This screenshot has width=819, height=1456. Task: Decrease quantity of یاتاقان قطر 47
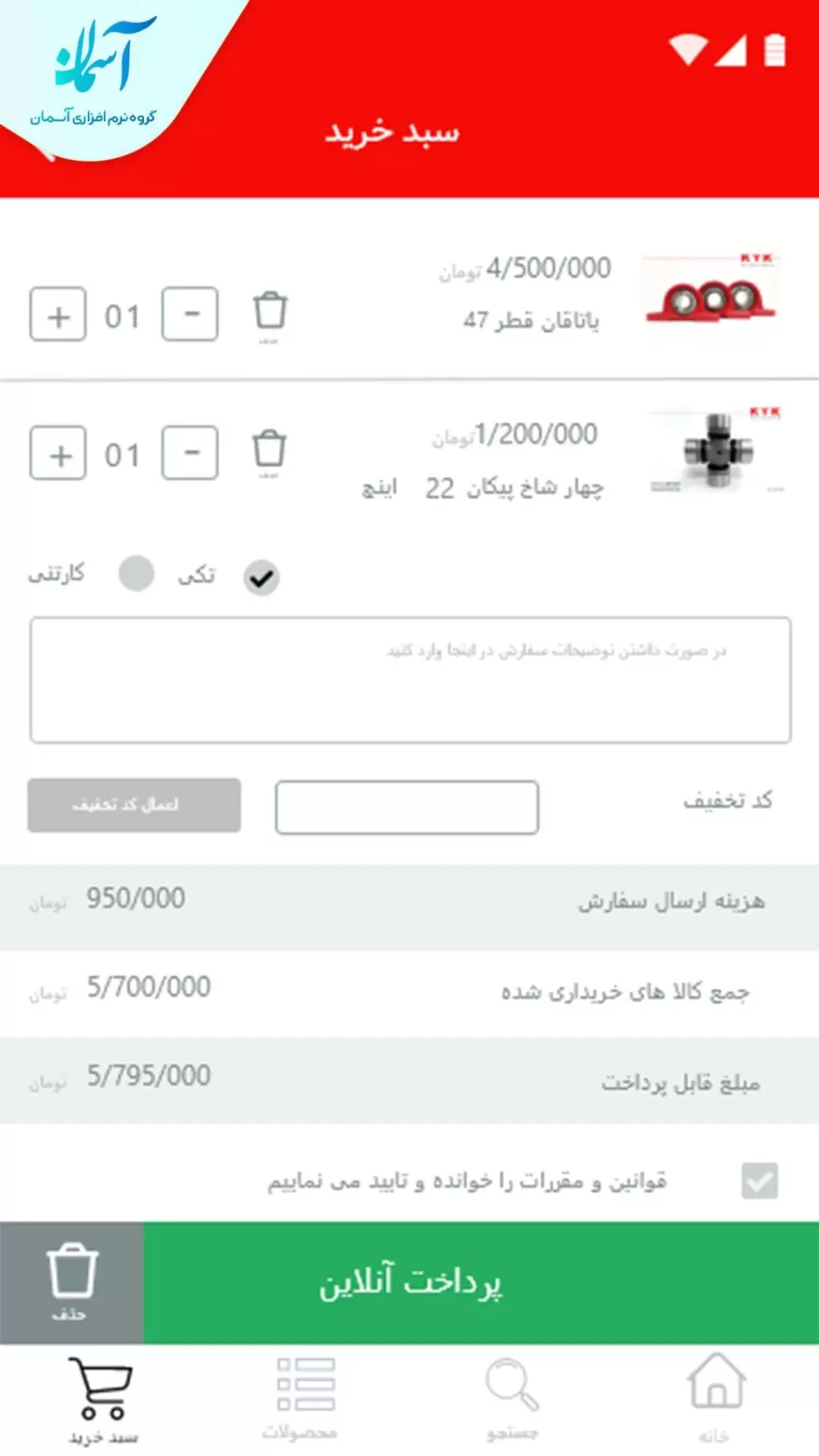click(190, 314)
